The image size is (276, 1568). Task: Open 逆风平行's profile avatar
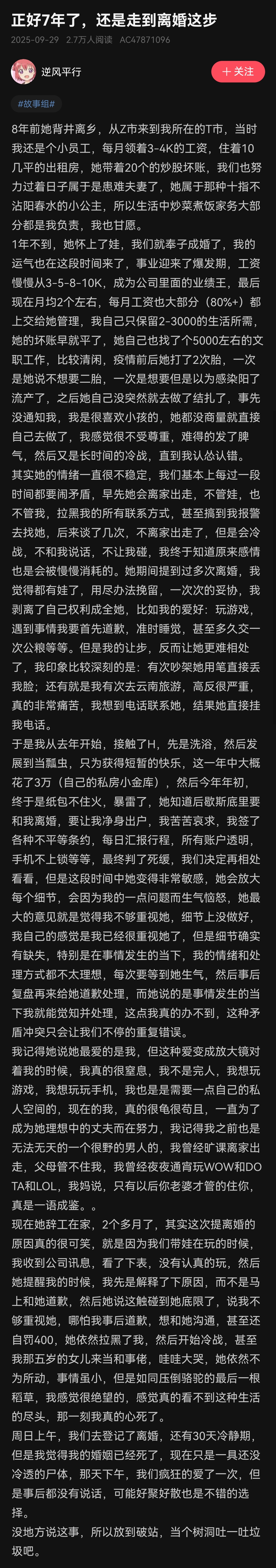point(23,72)
